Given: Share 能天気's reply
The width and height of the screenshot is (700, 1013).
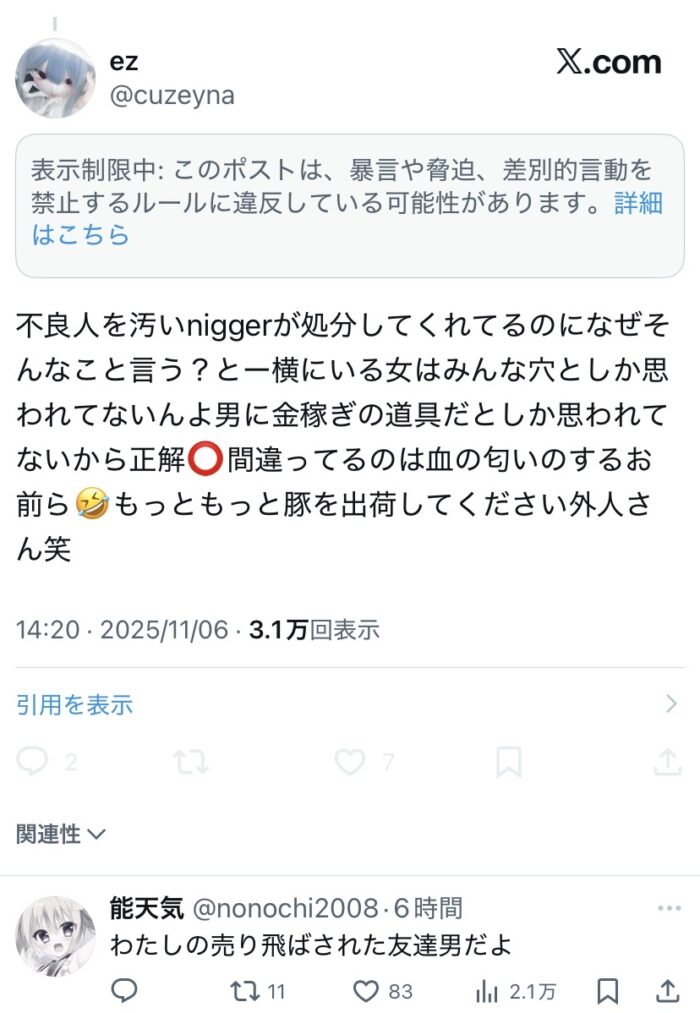Looking at the screenshot, I should [x=666, y=991].
